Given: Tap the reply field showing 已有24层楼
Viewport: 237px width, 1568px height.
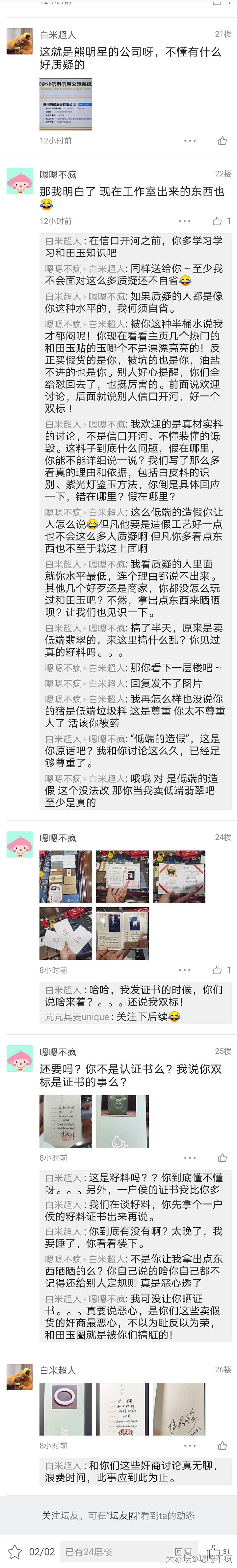Looking at the screenshot, I should (109, 1551).
